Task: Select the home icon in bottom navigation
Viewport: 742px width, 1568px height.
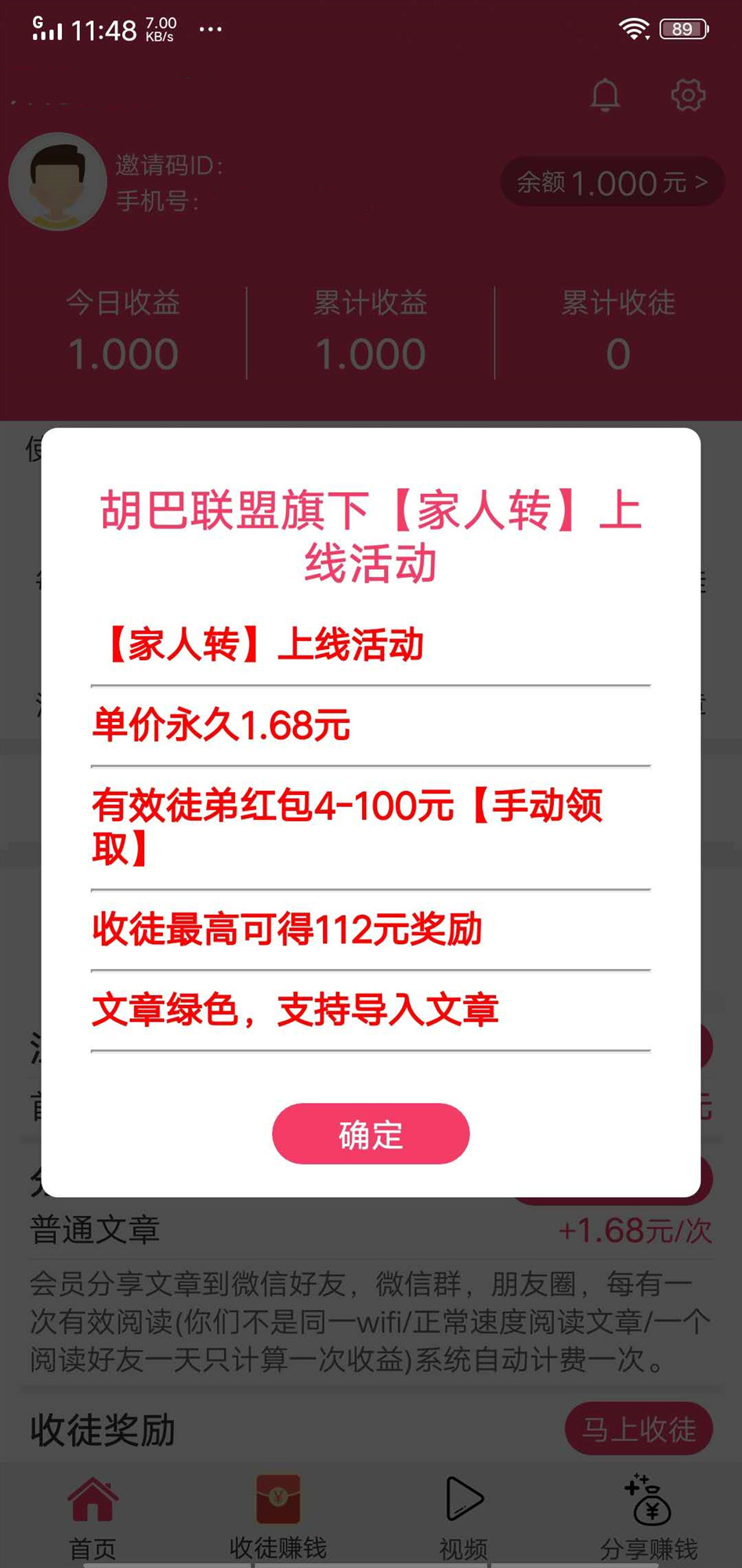Action: [x=92, y=1497]
